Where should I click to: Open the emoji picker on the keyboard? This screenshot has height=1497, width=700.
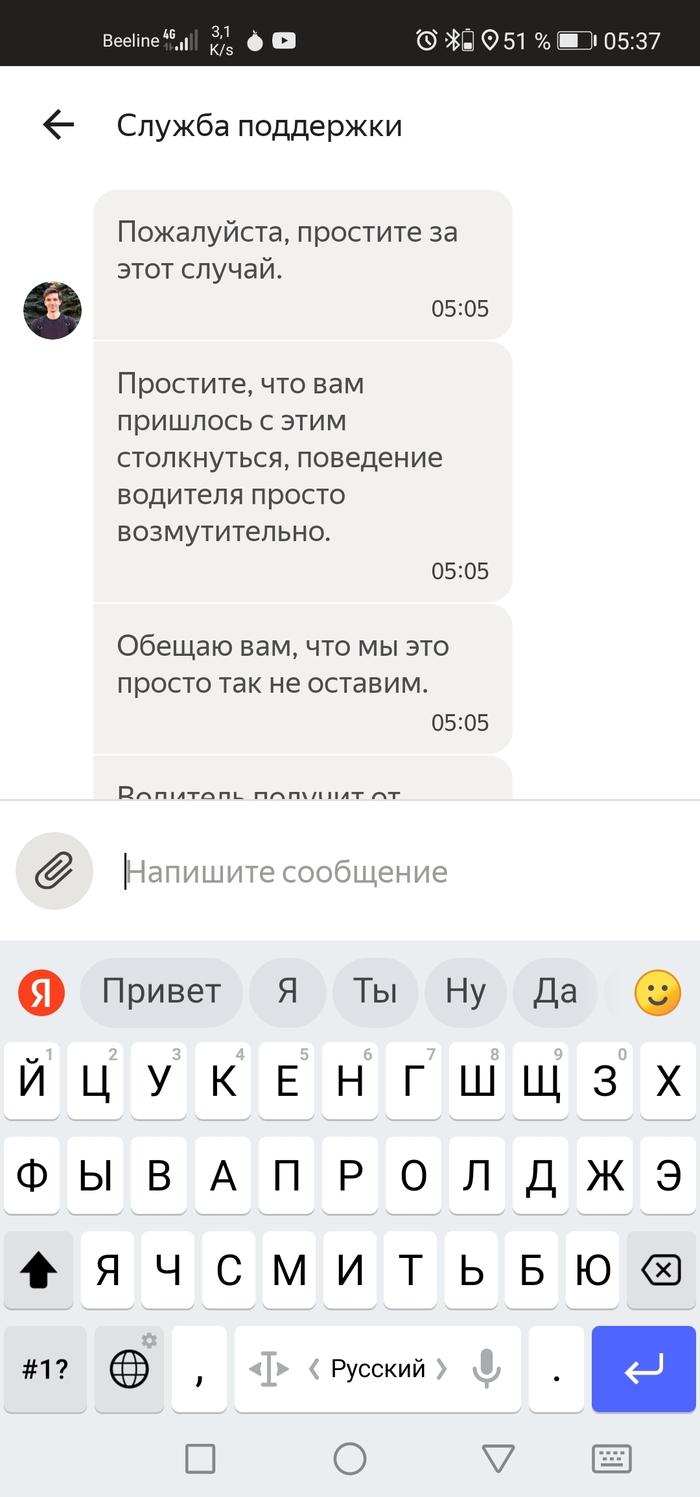tap(657, 993)
